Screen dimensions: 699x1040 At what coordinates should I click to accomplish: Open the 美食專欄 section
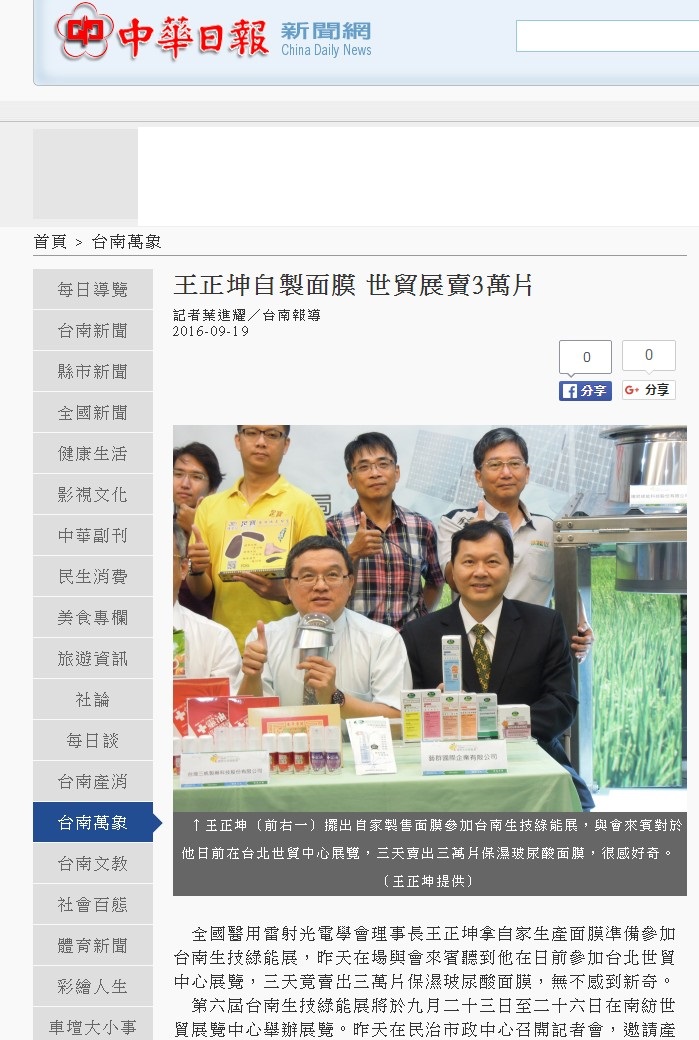(93, 618)
